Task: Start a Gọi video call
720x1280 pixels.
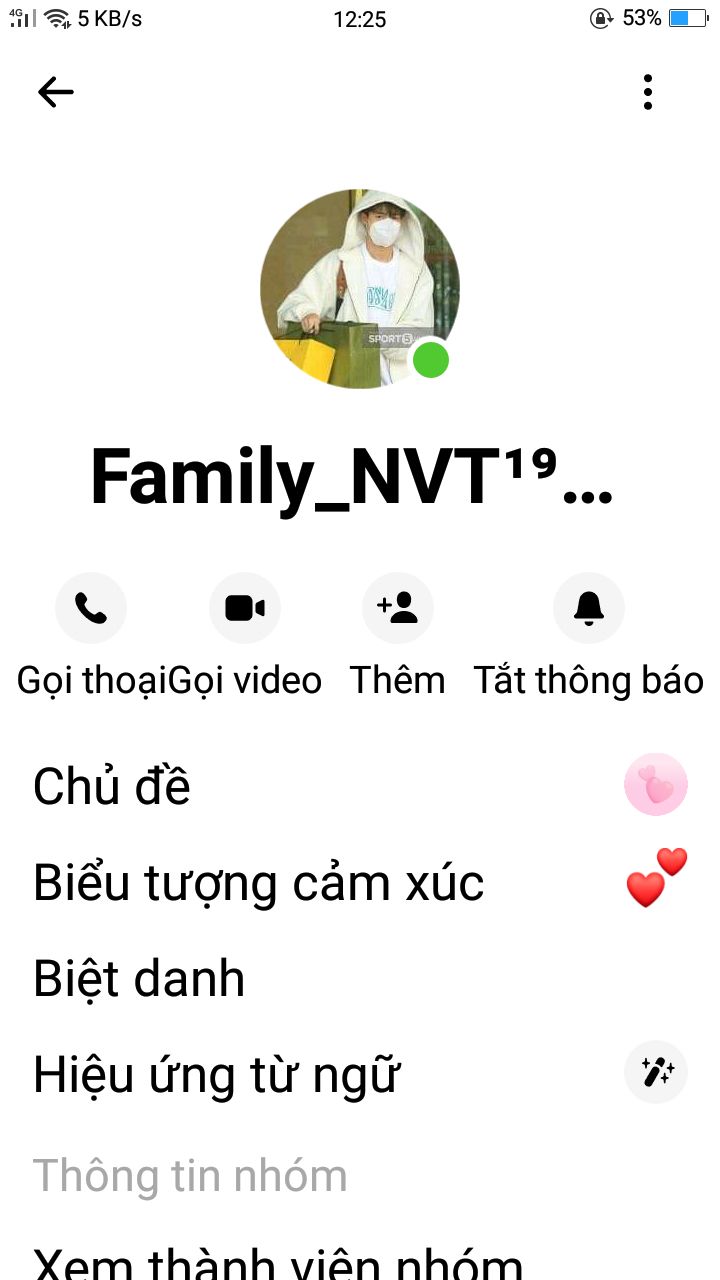Action: (x=245, y=608)
